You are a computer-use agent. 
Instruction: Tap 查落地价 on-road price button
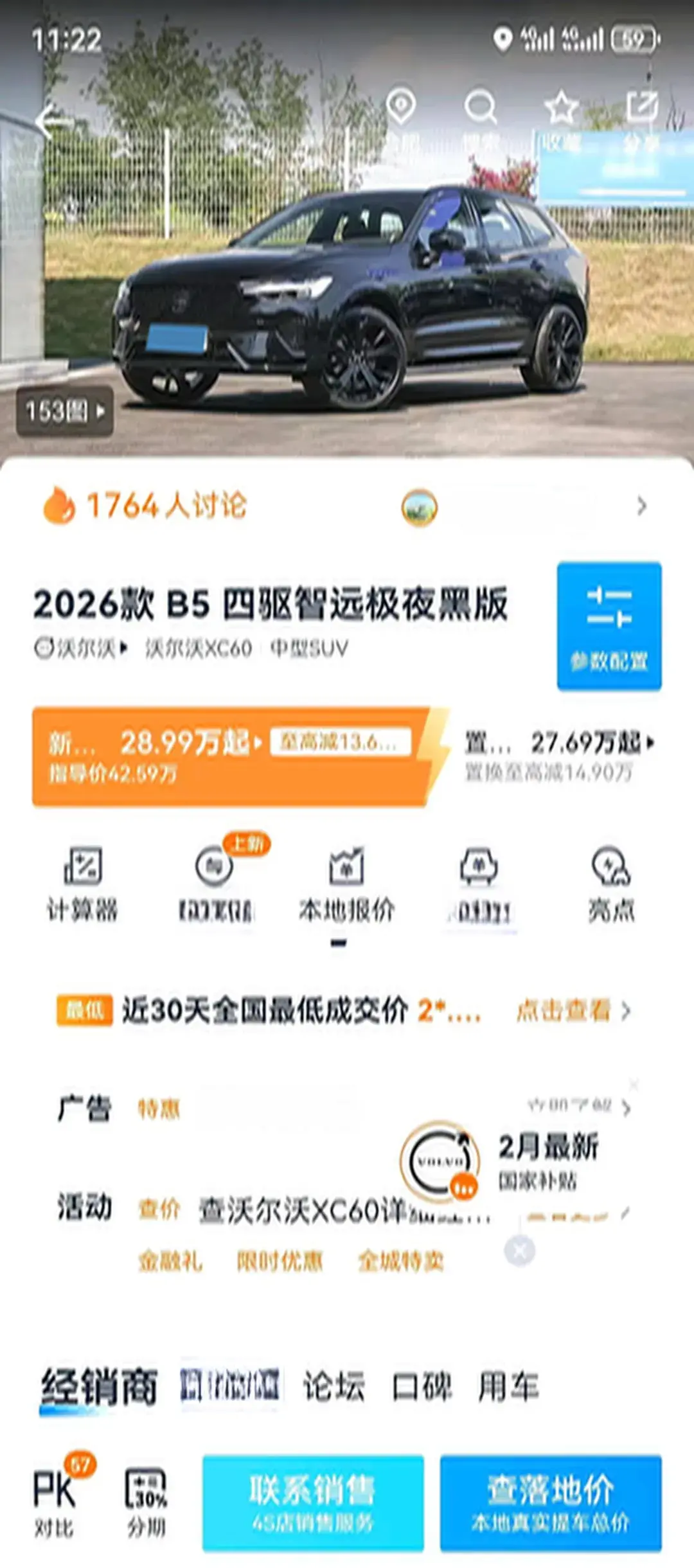[551, 1502]
